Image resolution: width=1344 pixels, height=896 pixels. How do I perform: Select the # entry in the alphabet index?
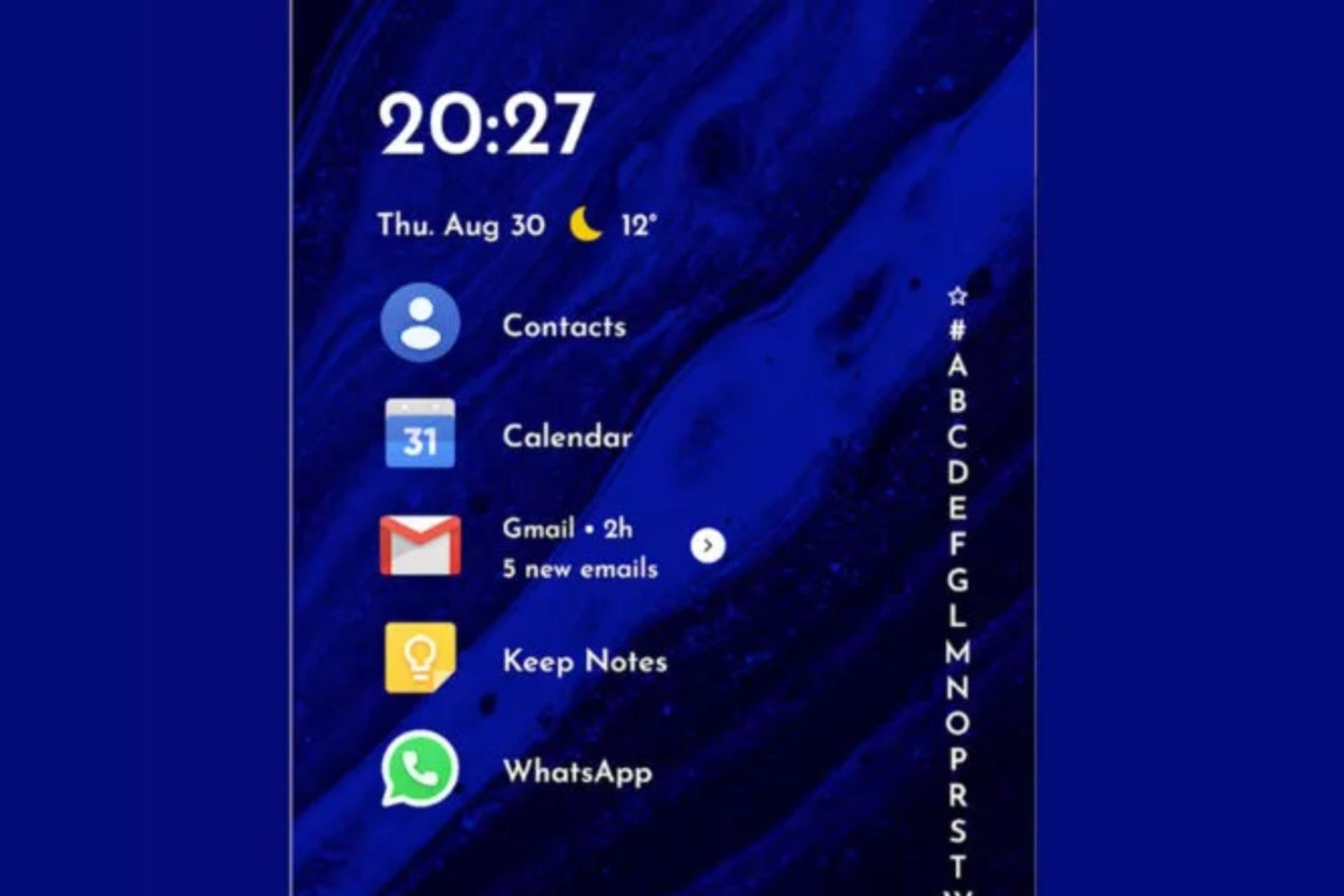[958, 330]
